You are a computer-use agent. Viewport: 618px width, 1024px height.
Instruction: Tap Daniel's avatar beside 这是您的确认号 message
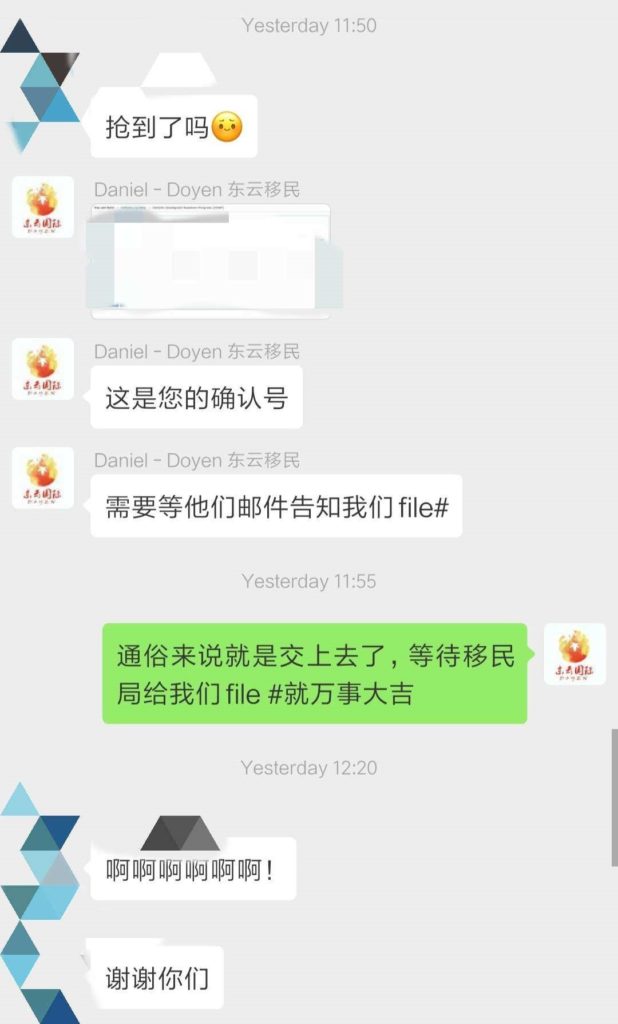tap(42, 370)
